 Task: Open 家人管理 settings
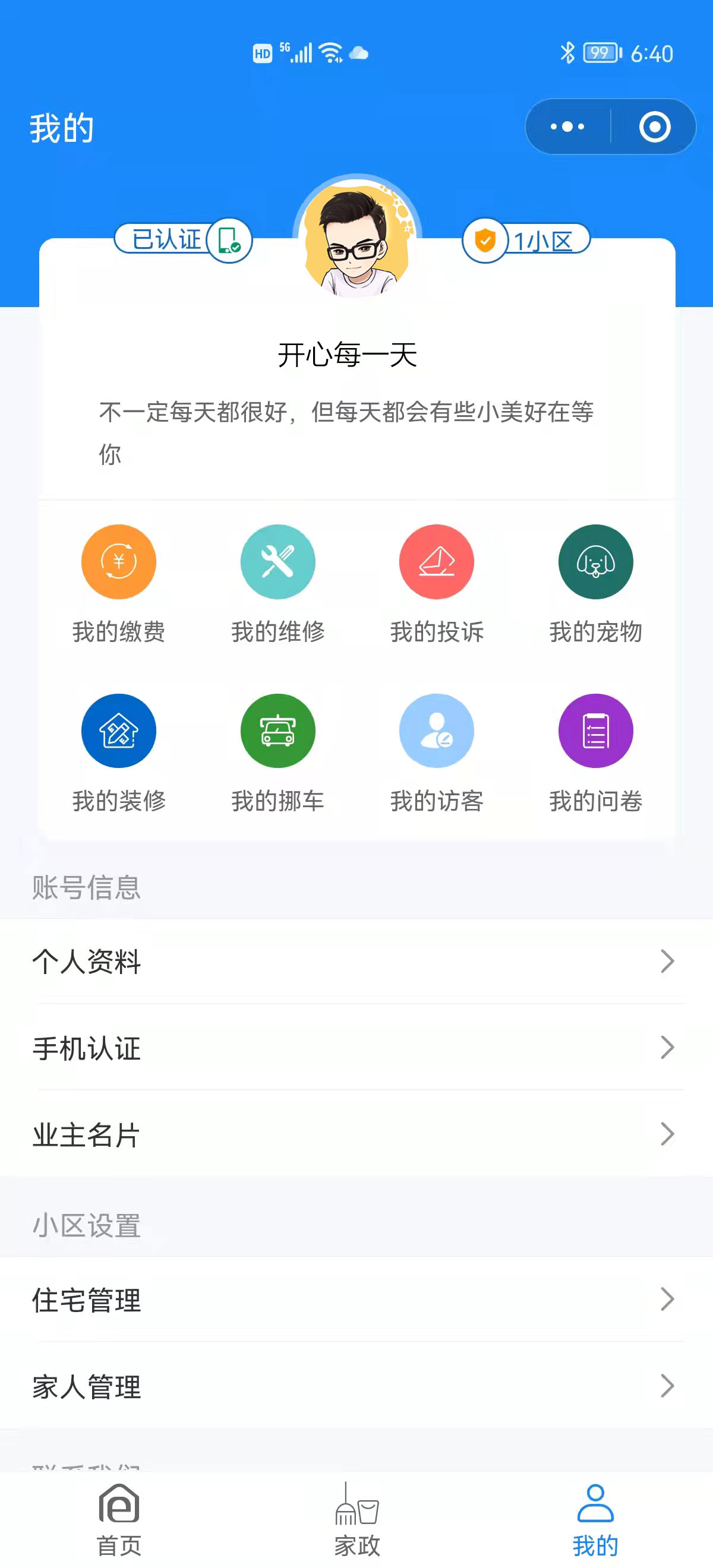(x=356, y=1386)
